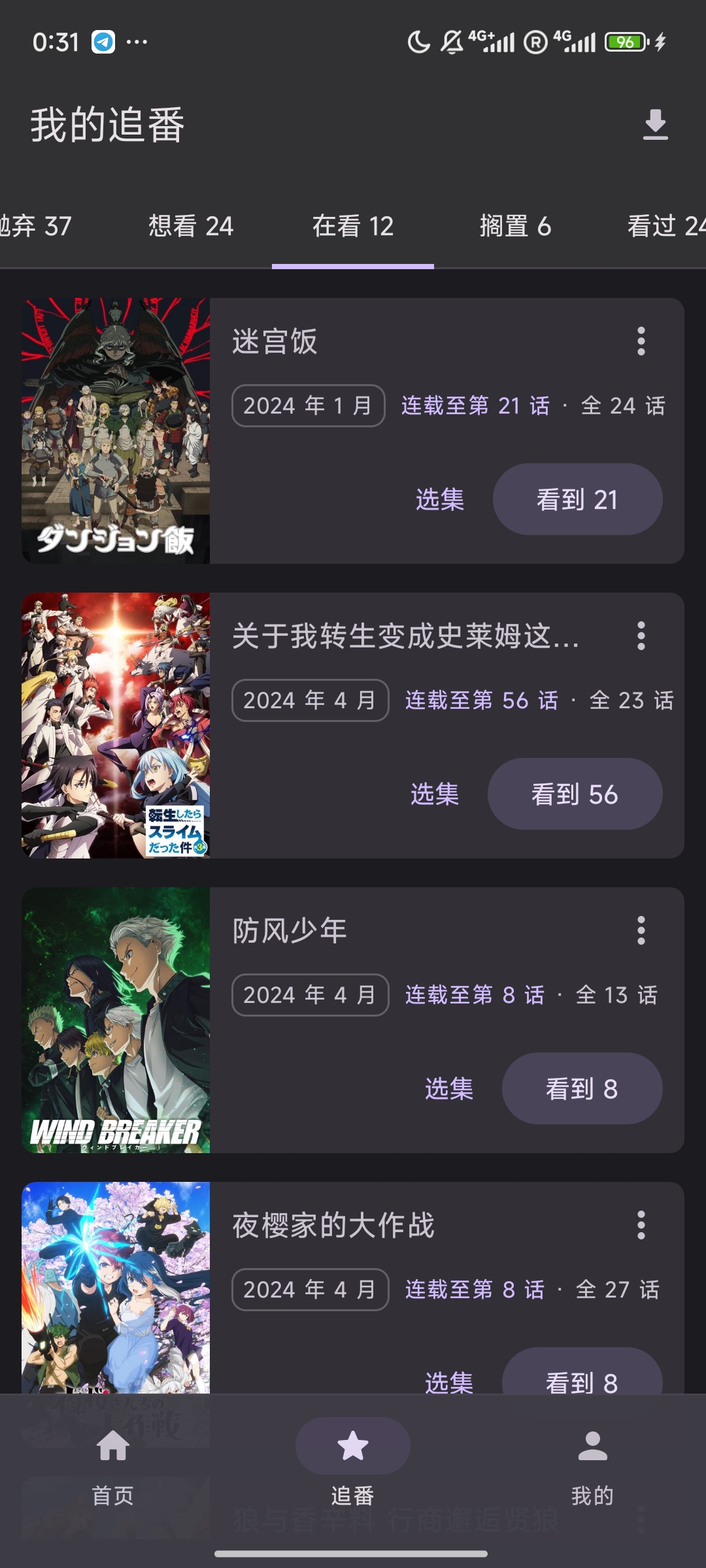The height and width of the screenshot is (1568, 706).
Task: Open the overflow menu for 迷宫饭
Action: pos(641,341)
